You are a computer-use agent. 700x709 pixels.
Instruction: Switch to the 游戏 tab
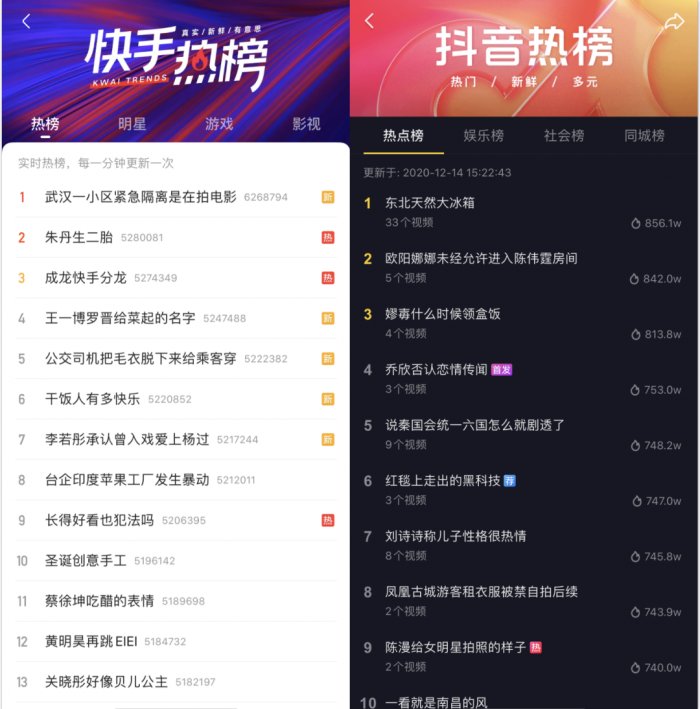(219, 124)
